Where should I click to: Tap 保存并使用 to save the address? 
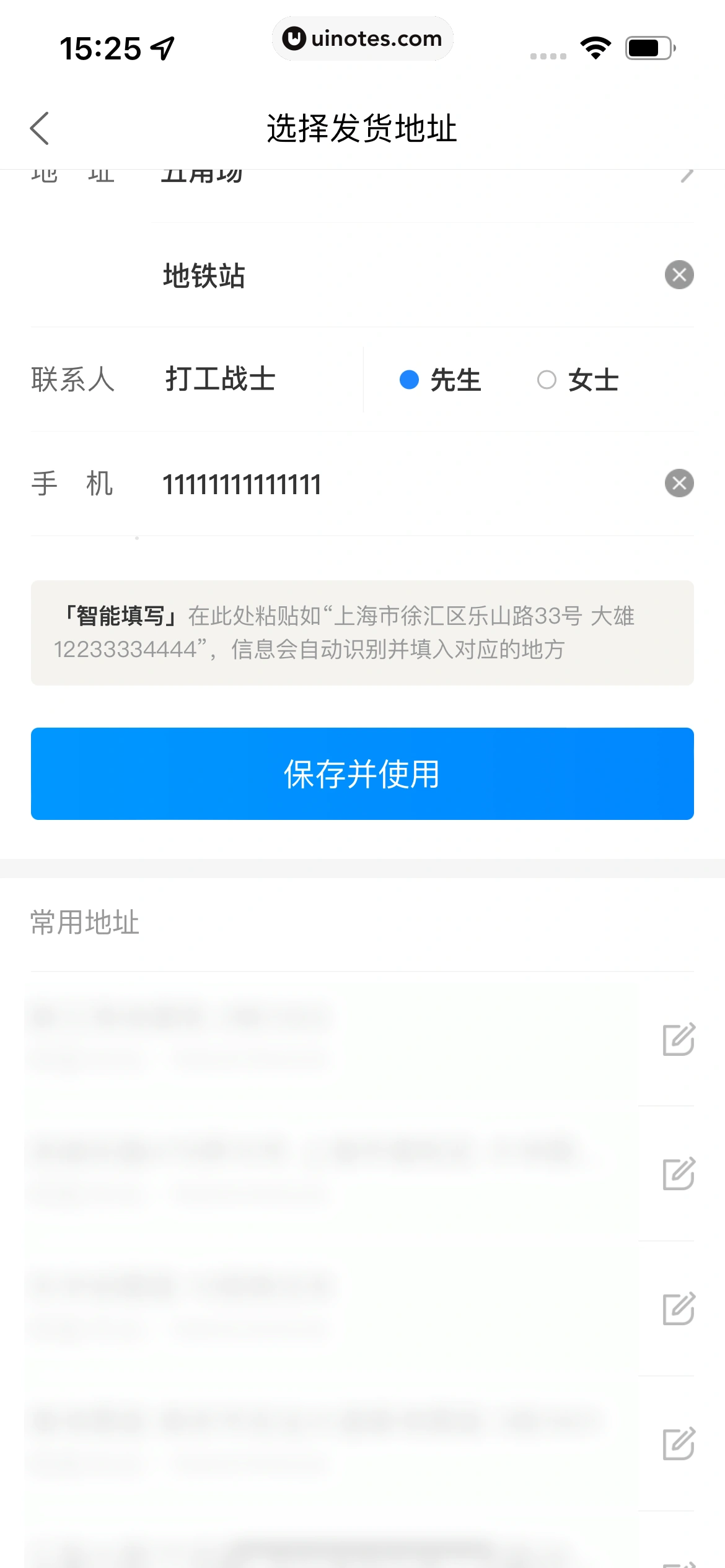362,773
